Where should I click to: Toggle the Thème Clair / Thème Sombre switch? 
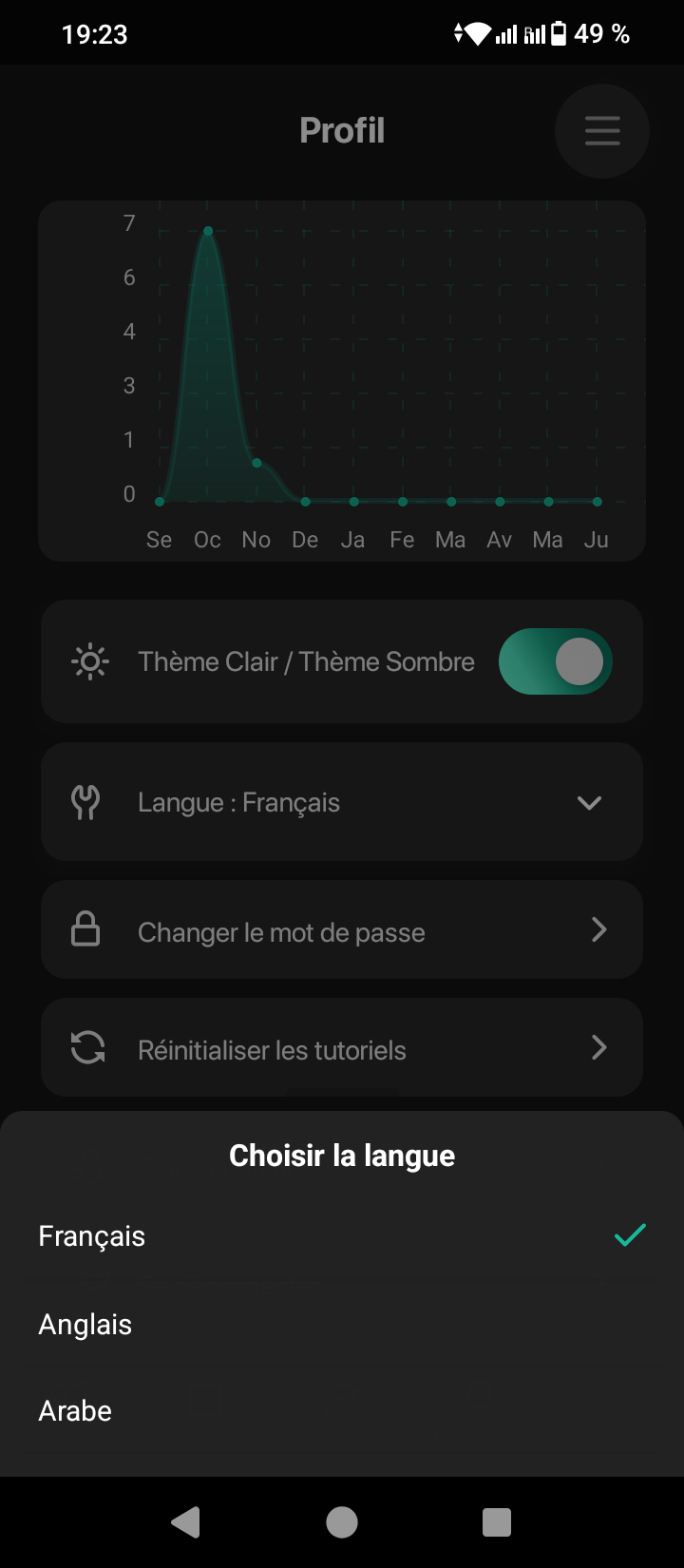556,661
